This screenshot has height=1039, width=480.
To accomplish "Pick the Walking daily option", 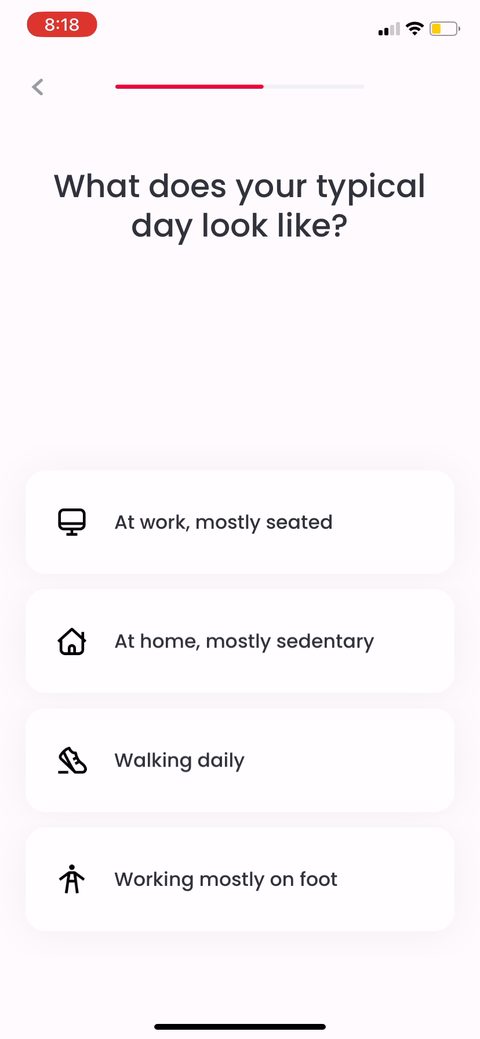I will (240, 760).
